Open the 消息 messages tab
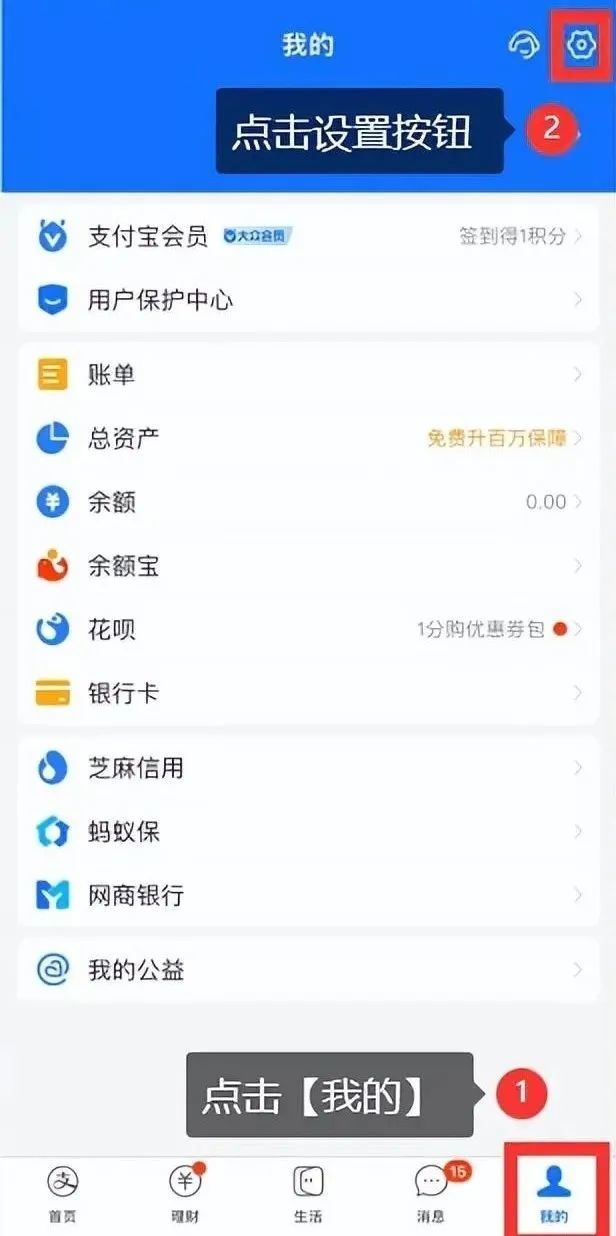Image resolution: width=616 pixels, height=1236 pixels. (431, 1195)
